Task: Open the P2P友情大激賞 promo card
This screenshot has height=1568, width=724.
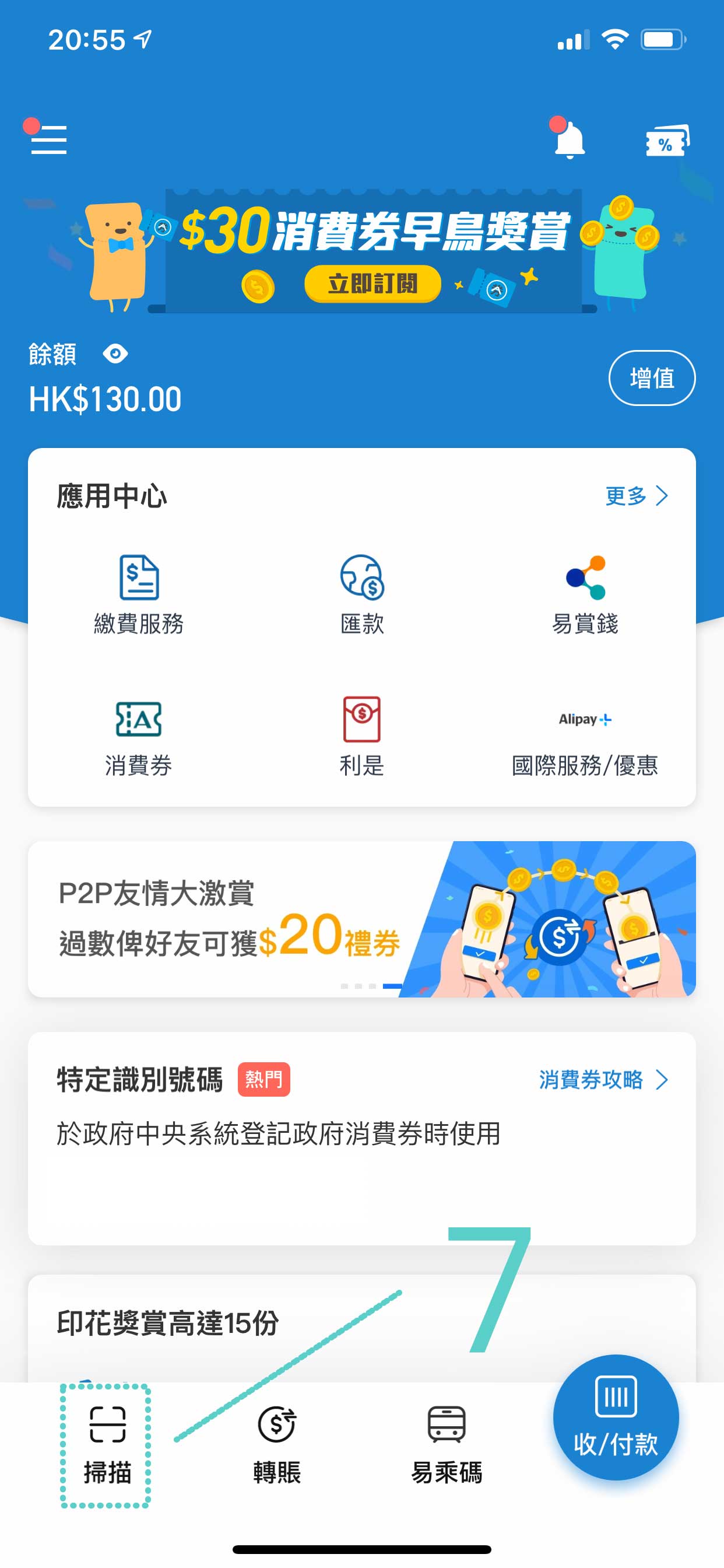Action: [x=362, y=919]
